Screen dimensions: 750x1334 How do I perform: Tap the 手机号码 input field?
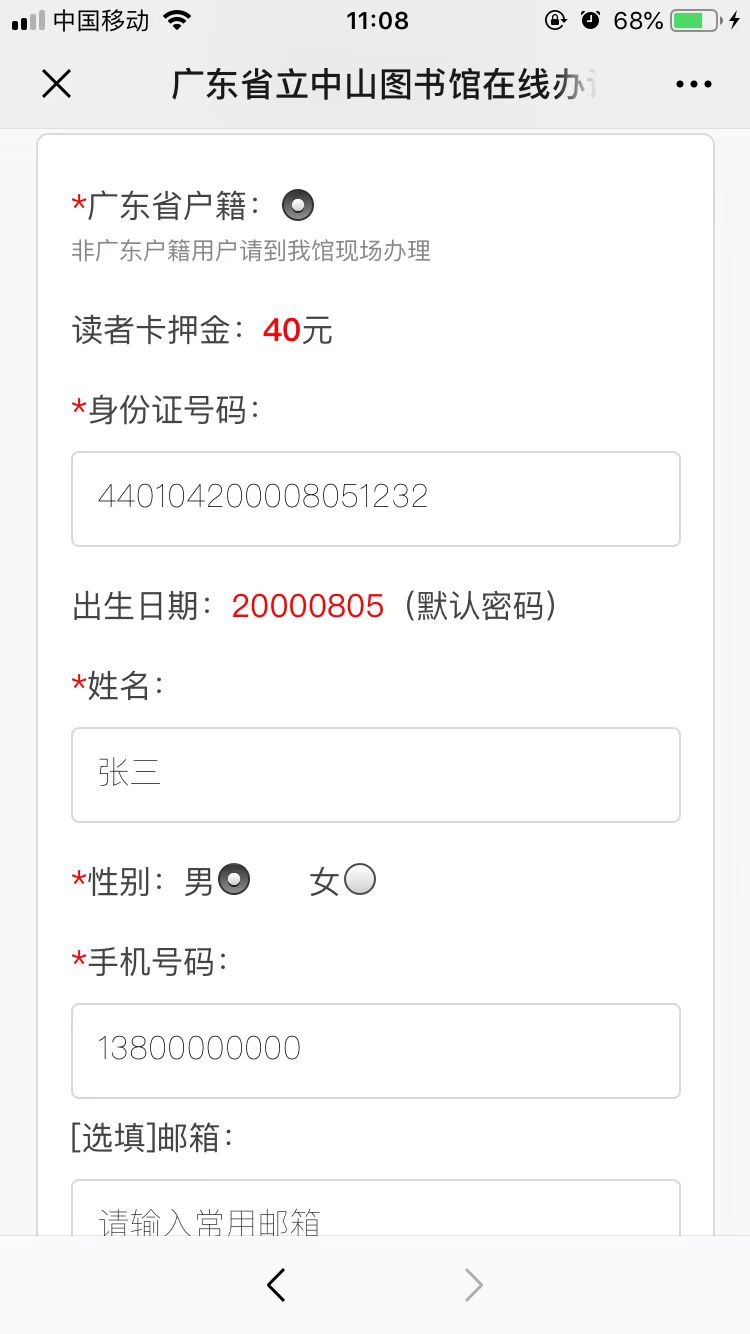376,1051
